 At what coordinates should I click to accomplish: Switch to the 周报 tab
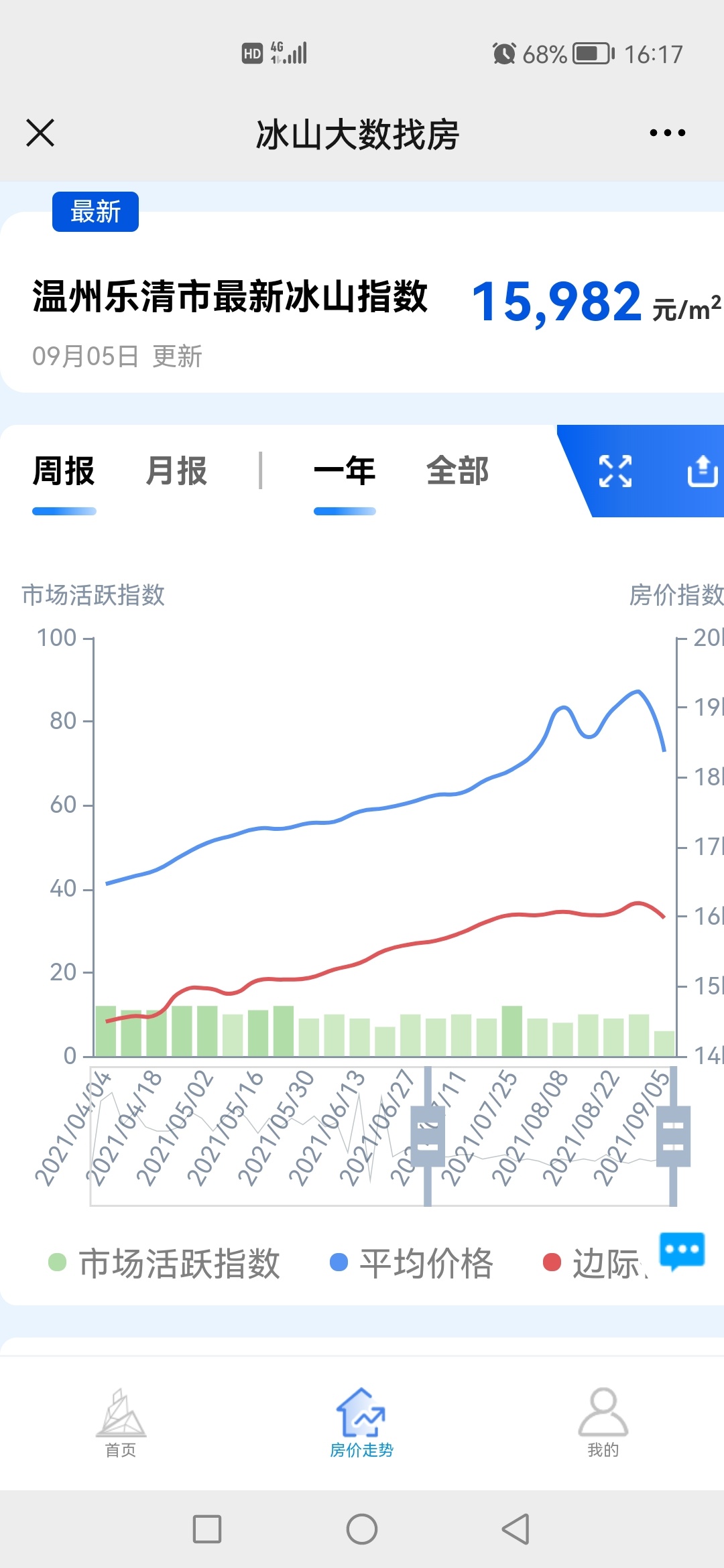64,471
